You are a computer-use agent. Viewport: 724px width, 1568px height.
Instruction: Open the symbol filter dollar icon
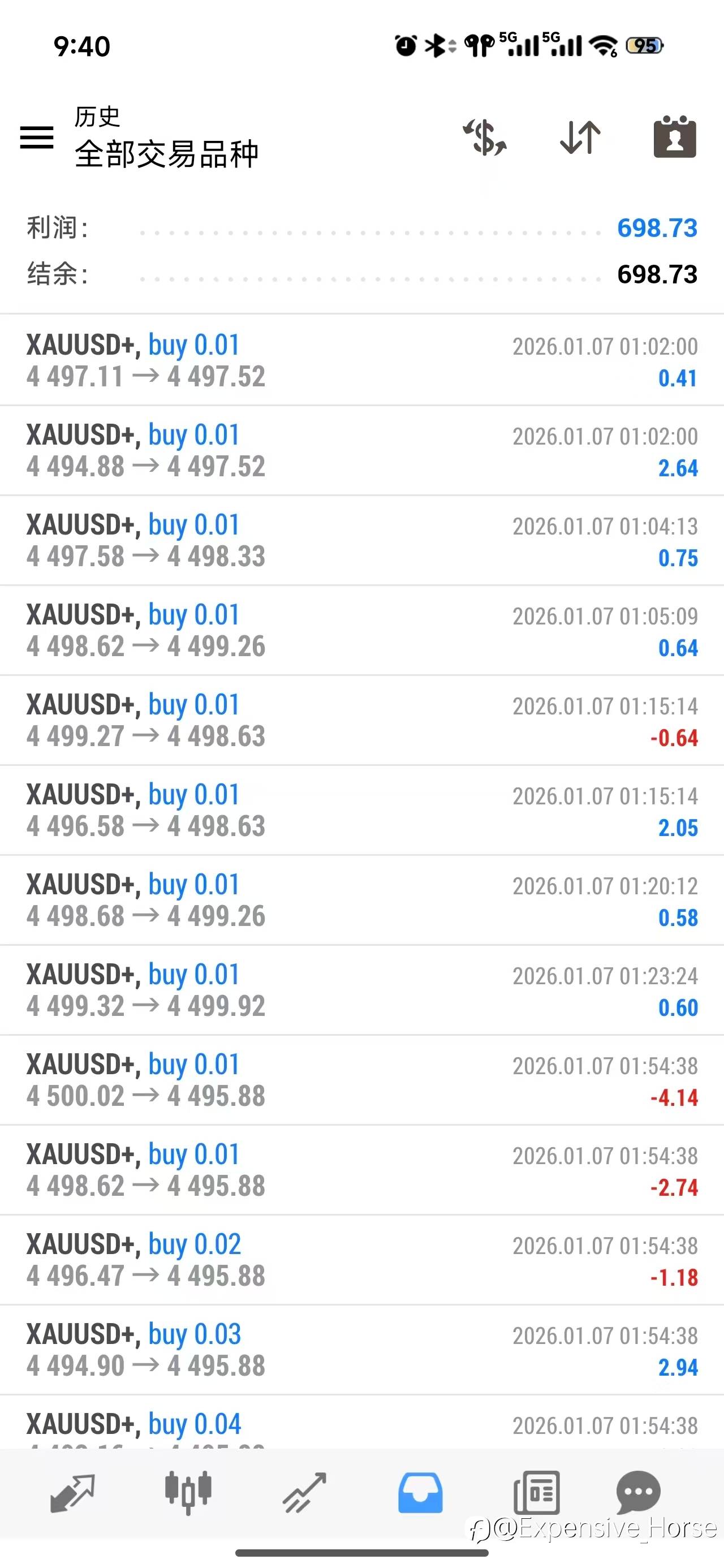(485, 137)
